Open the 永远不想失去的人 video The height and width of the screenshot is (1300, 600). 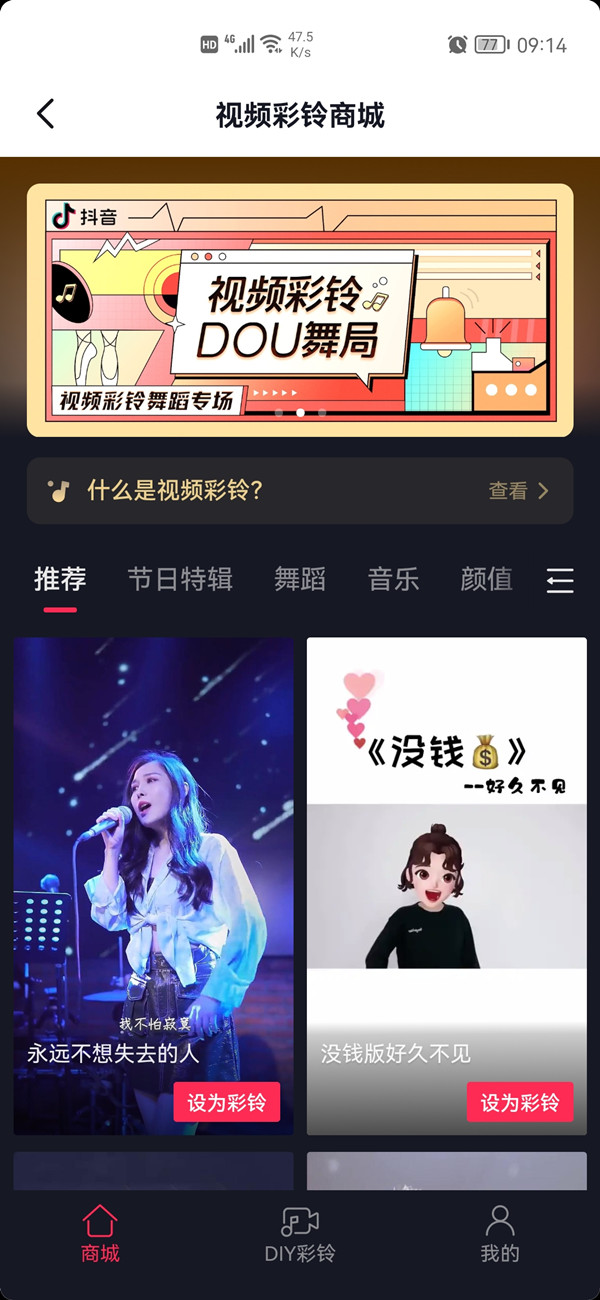click(153, 850)
